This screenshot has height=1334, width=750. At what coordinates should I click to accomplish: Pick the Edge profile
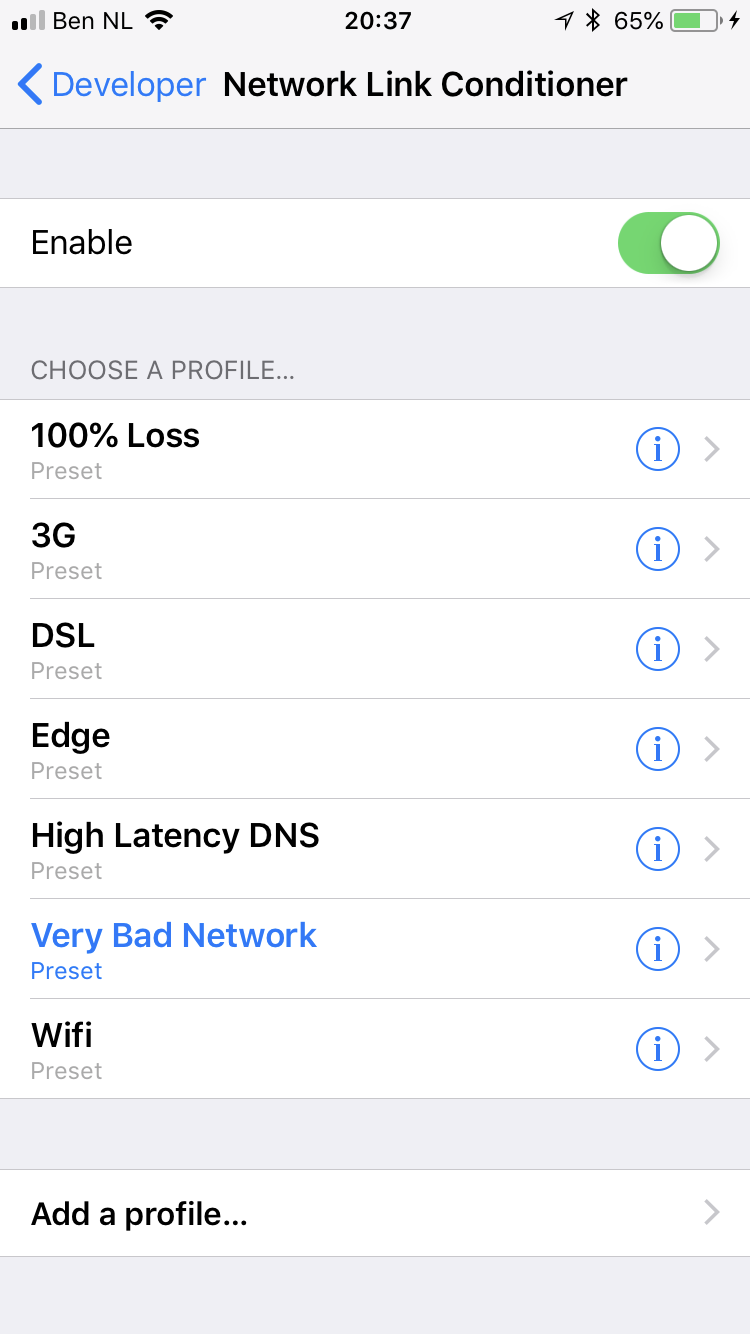pos(375,749)
